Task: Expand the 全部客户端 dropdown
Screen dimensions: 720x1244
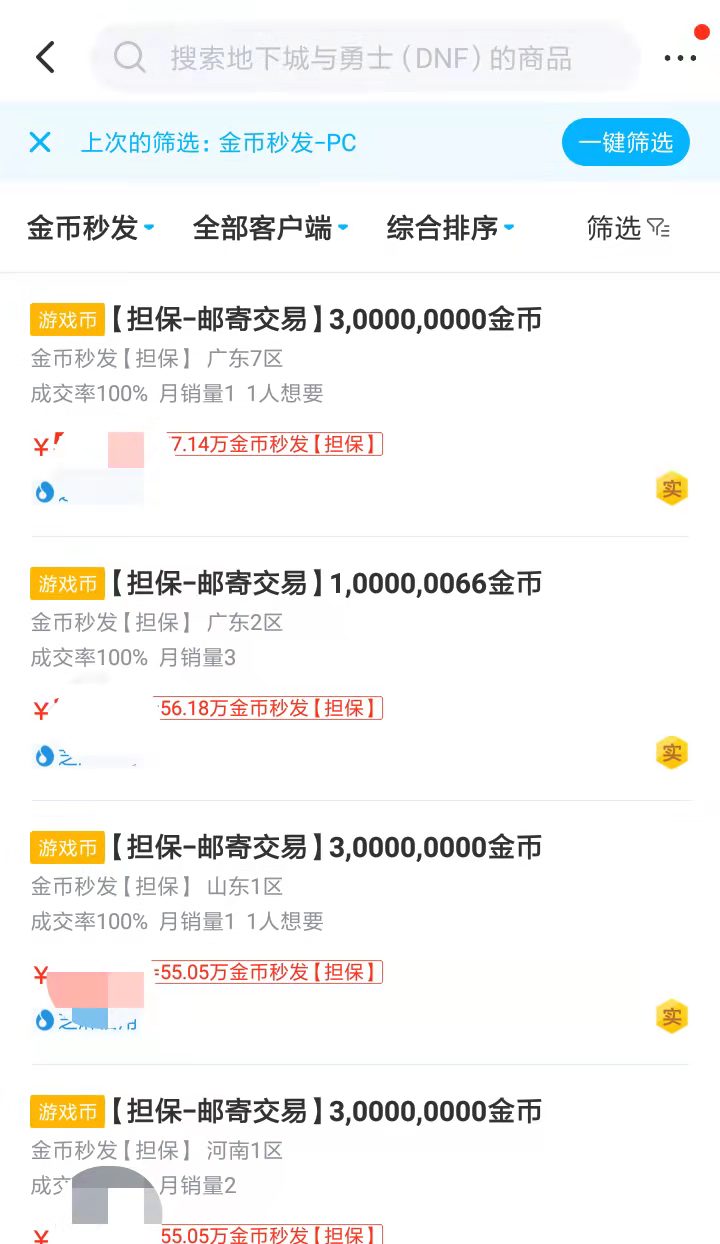Action: point(270,228)
